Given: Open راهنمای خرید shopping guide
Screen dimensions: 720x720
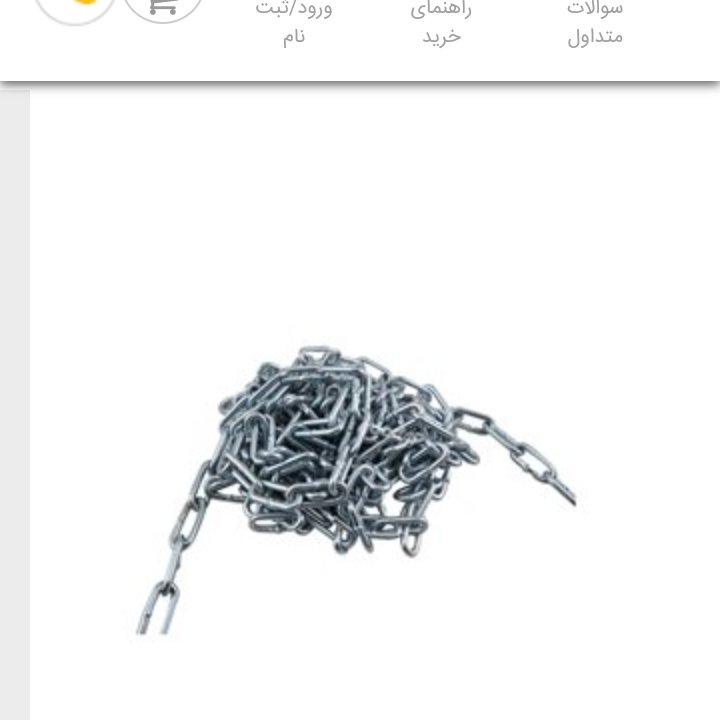Looking at the screenshot, I should tap(441, 22).
